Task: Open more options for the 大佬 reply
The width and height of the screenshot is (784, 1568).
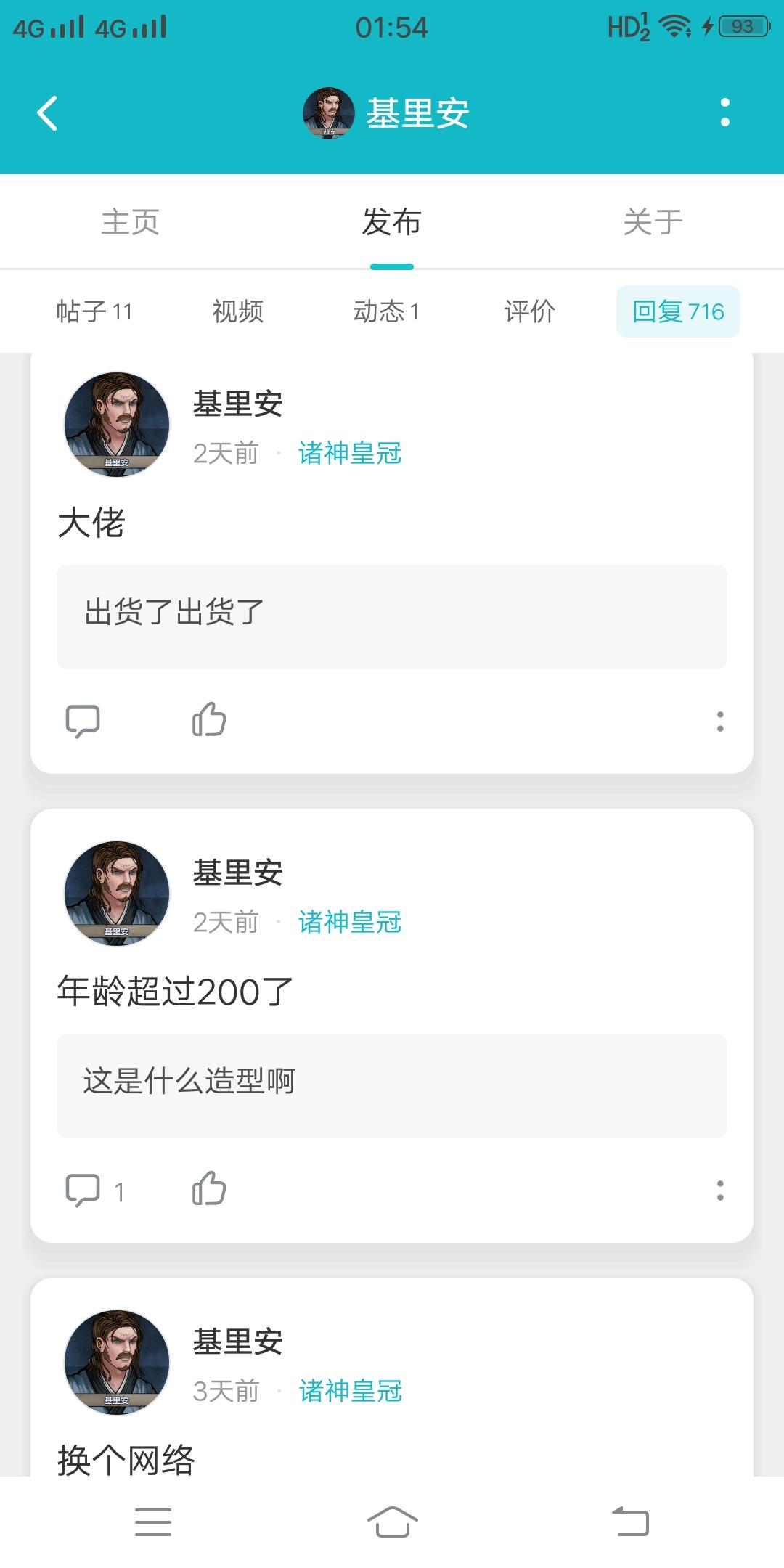Action: pos(719,721)
